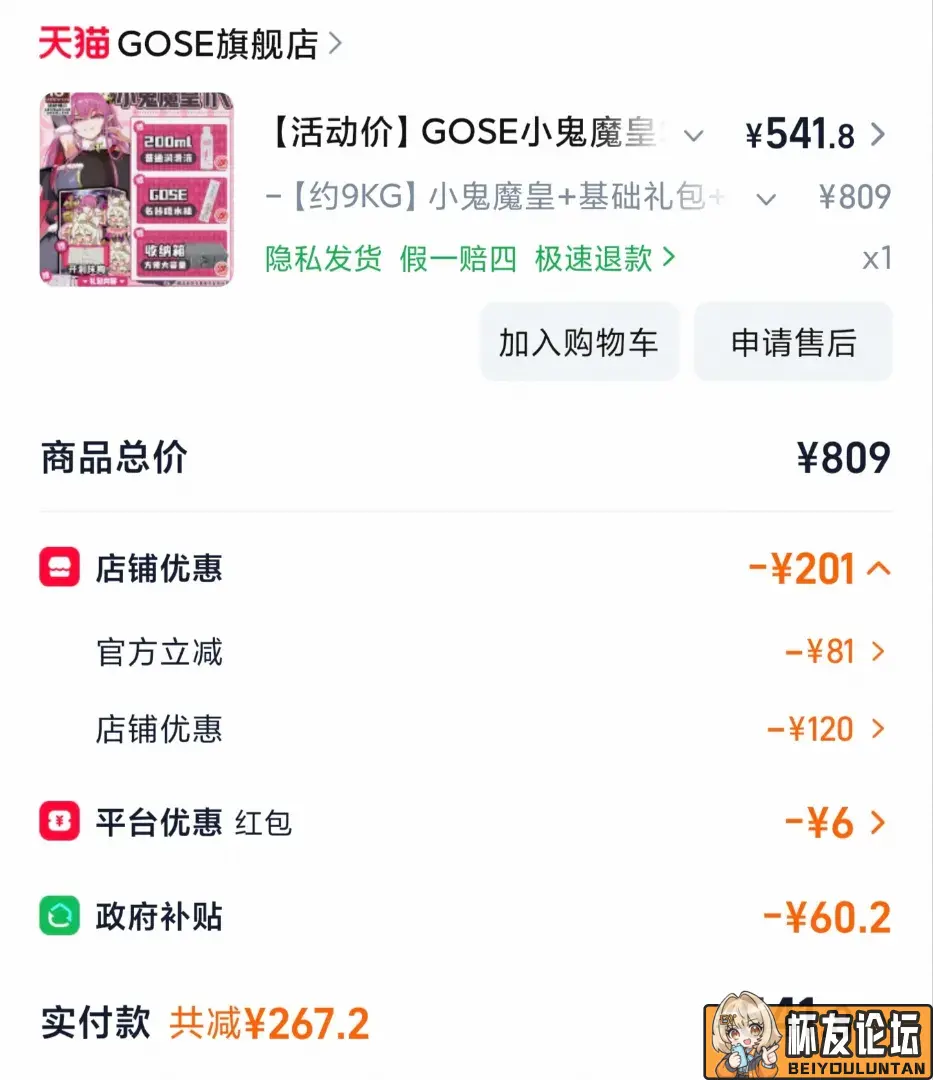Click the 申请售后 button
The width and height of the screenshot is (933, 1080).
(793, 341)
